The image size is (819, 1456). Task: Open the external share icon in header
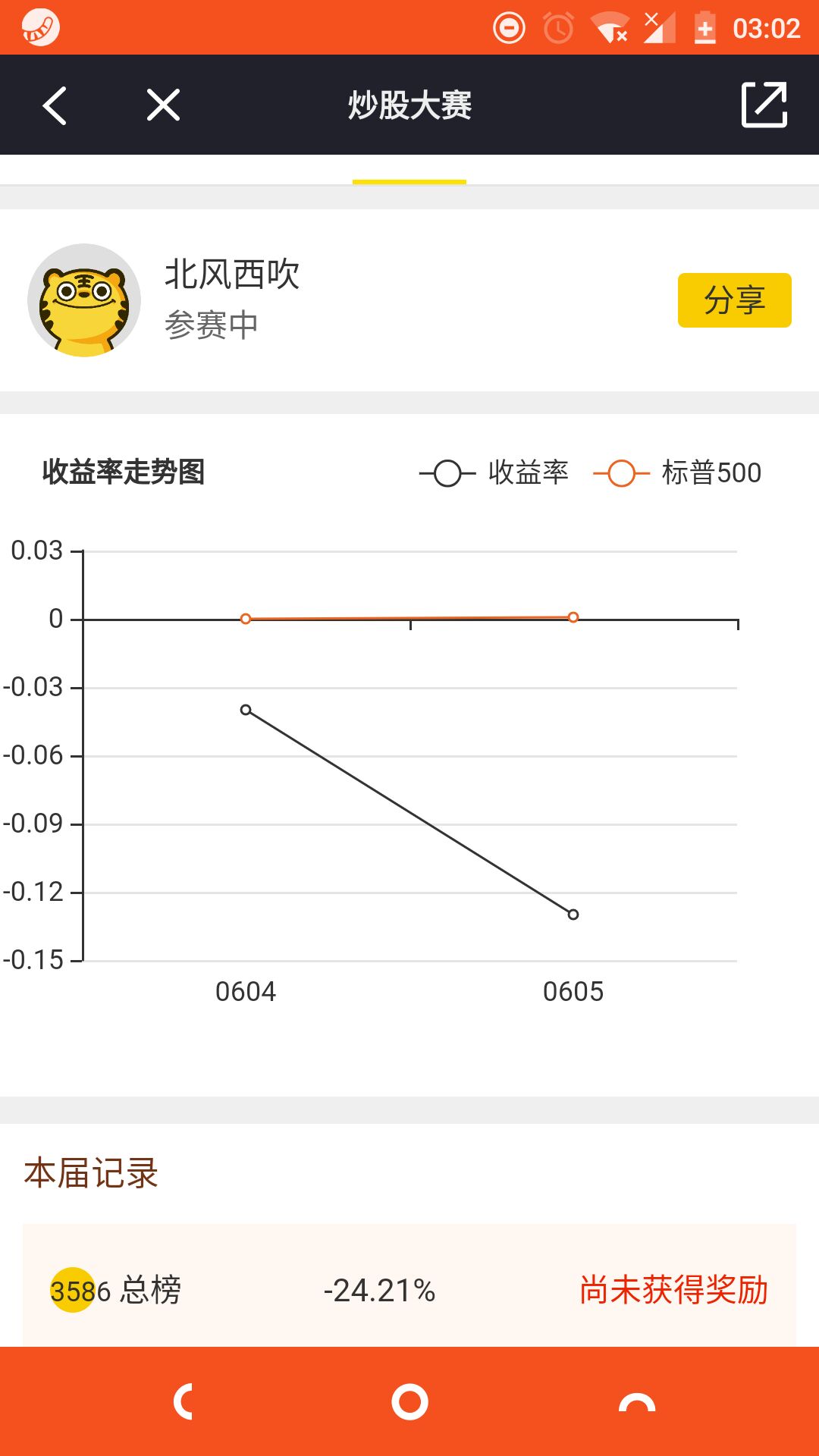click(764, 105)
